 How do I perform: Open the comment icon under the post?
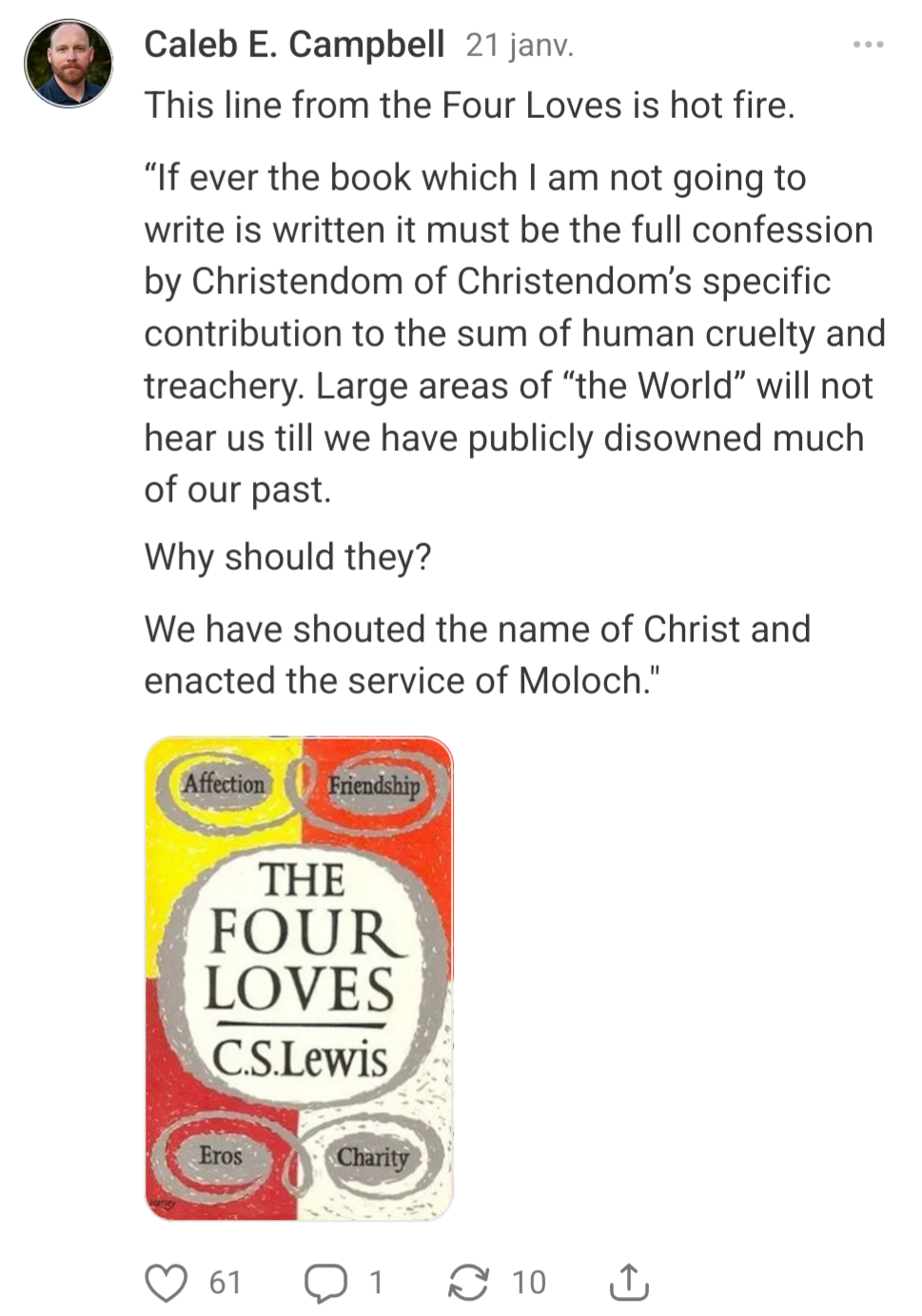click(x=324, y=1282)
